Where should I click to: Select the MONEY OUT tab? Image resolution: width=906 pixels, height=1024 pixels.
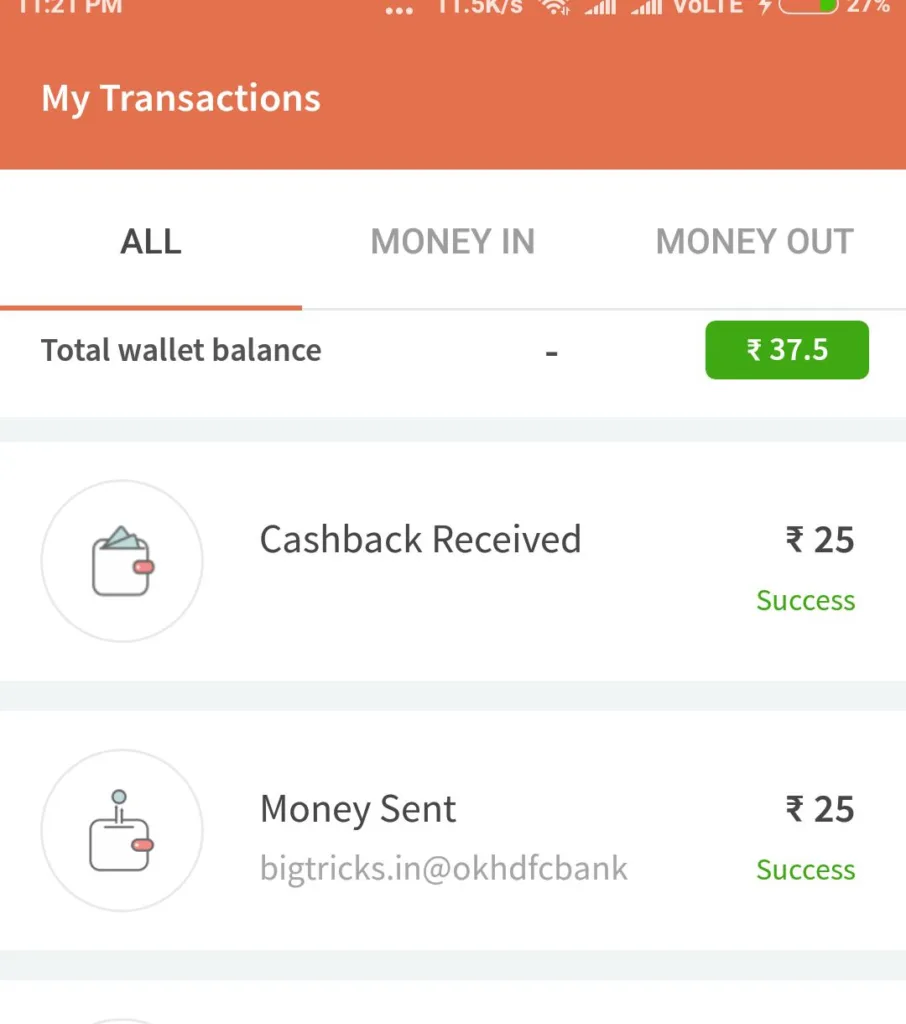(754, 242)
